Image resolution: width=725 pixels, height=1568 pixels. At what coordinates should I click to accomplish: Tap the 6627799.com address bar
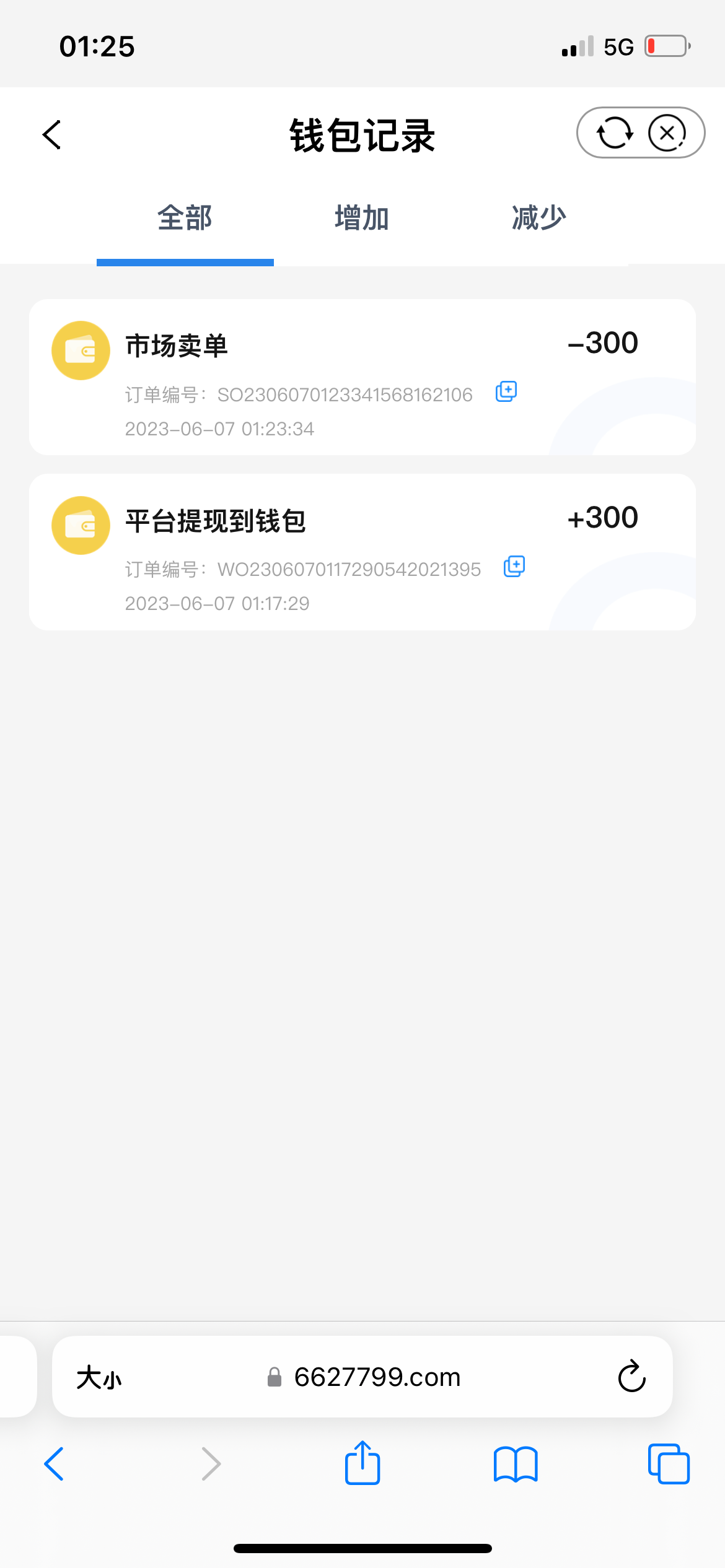click(377, 1378)
